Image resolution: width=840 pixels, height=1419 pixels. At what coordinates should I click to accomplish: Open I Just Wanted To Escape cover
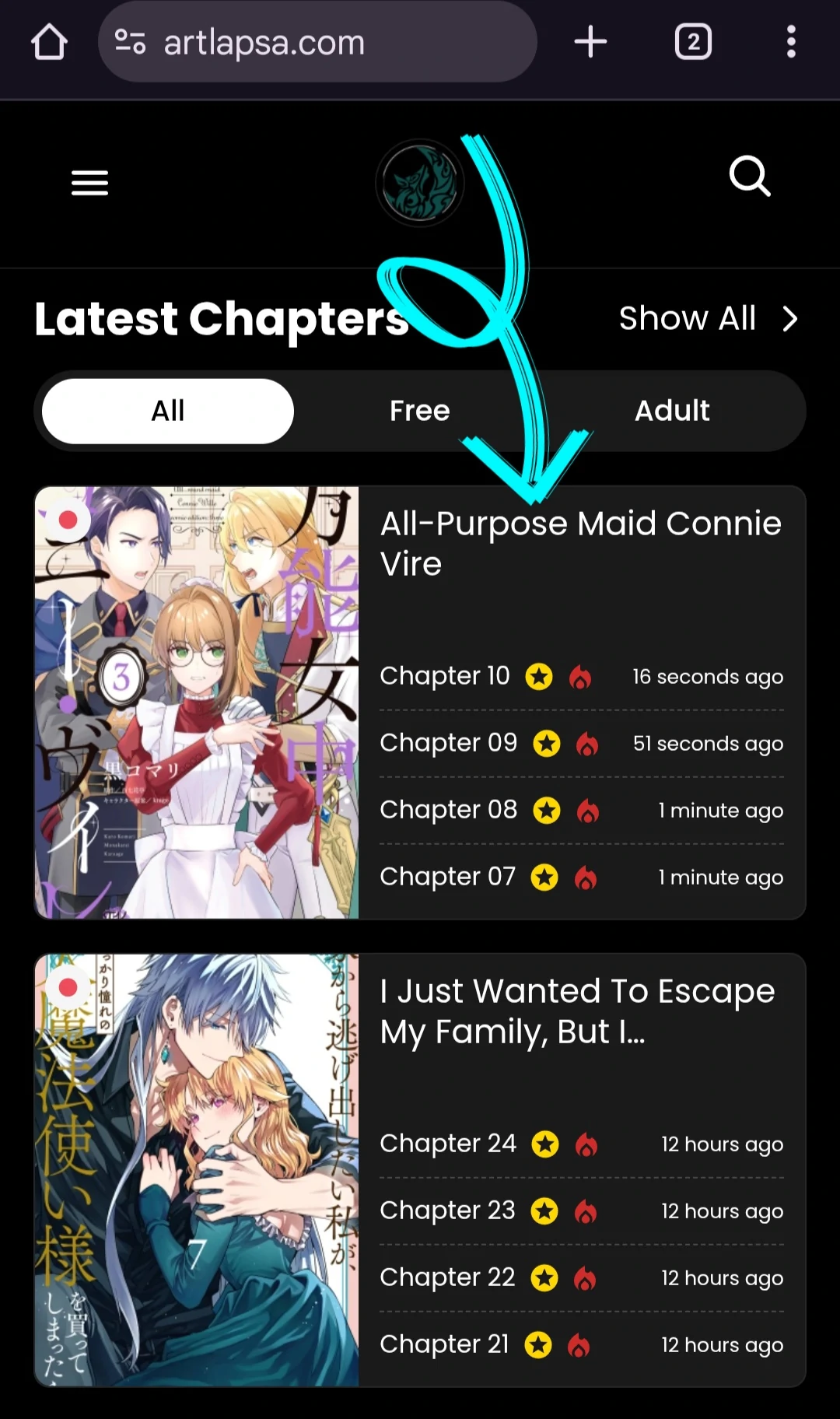click(197, 1169)
